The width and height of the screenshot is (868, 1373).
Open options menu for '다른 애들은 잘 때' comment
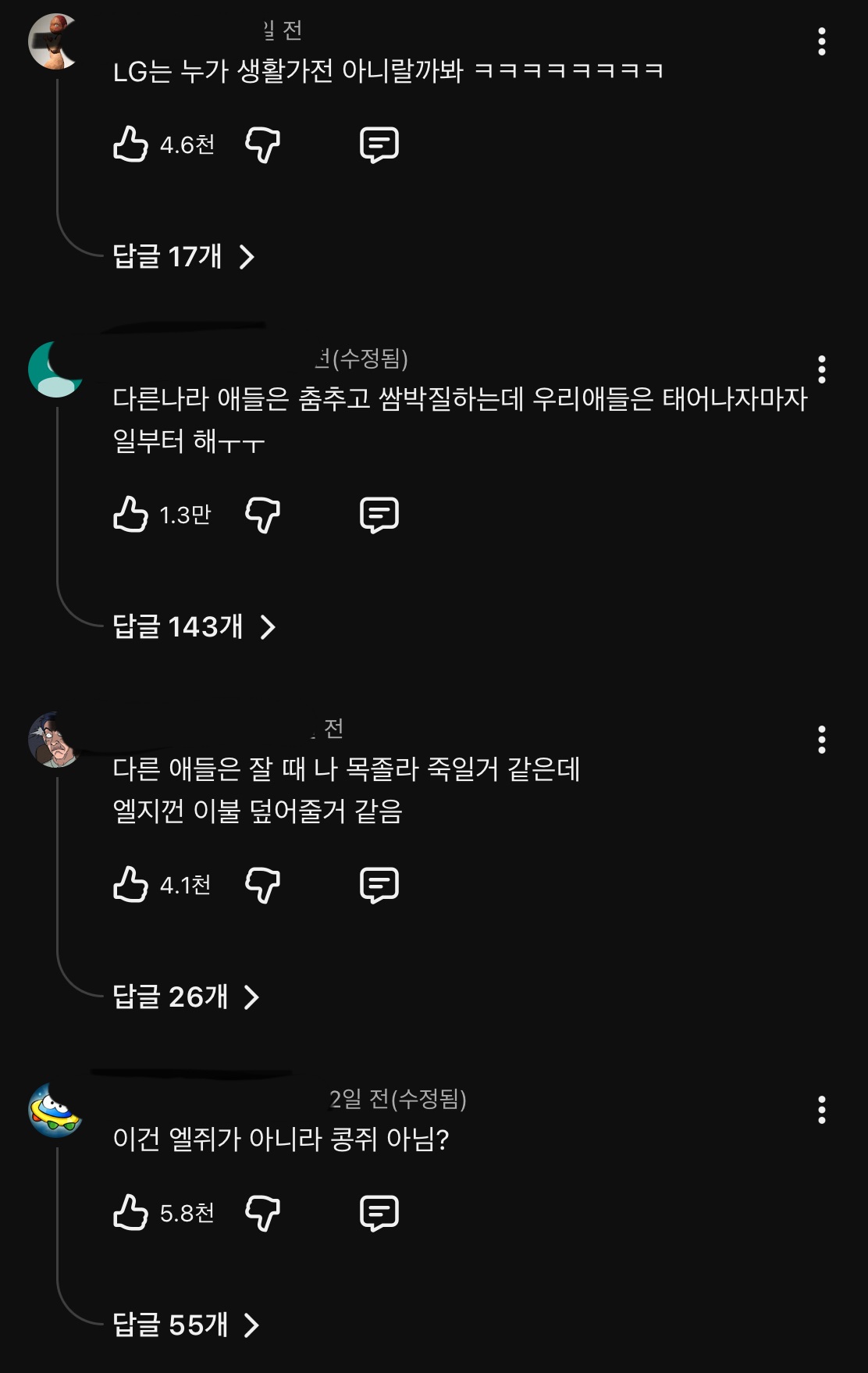pos(821,740)
